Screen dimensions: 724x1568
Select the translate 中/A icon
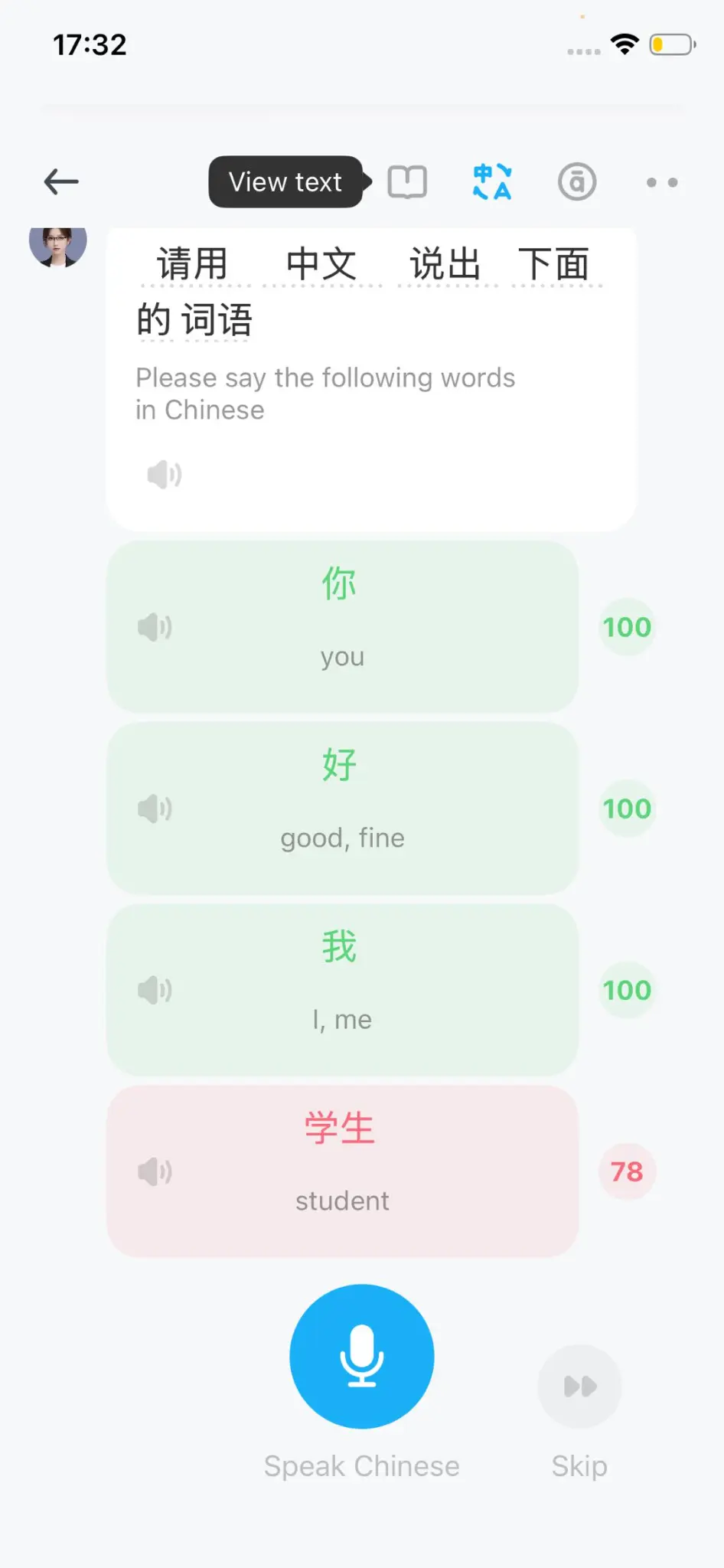[491, 181]
